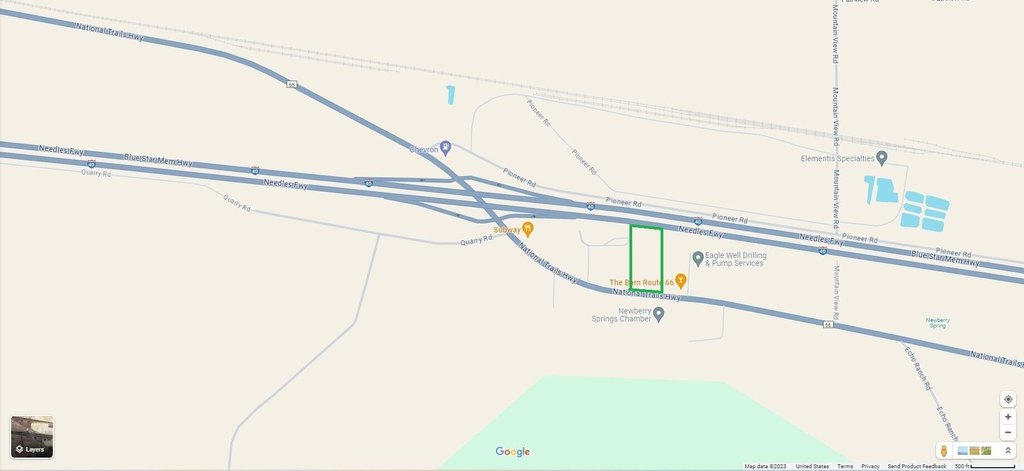Zoom in with the plus button

(x=1008, y=417)
